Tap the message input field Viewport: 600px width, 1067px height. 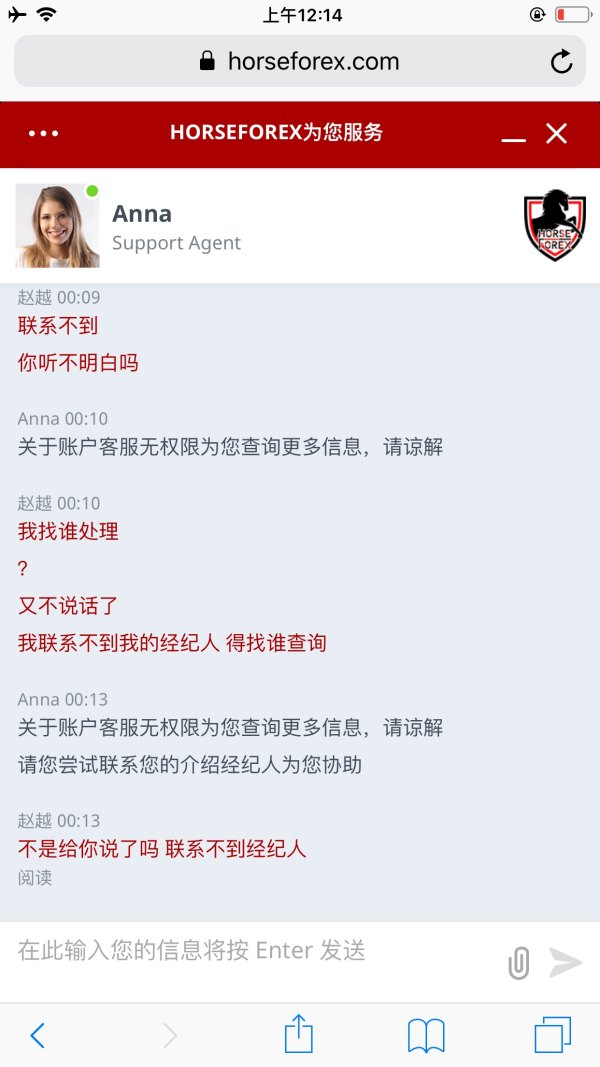[250, 951]
